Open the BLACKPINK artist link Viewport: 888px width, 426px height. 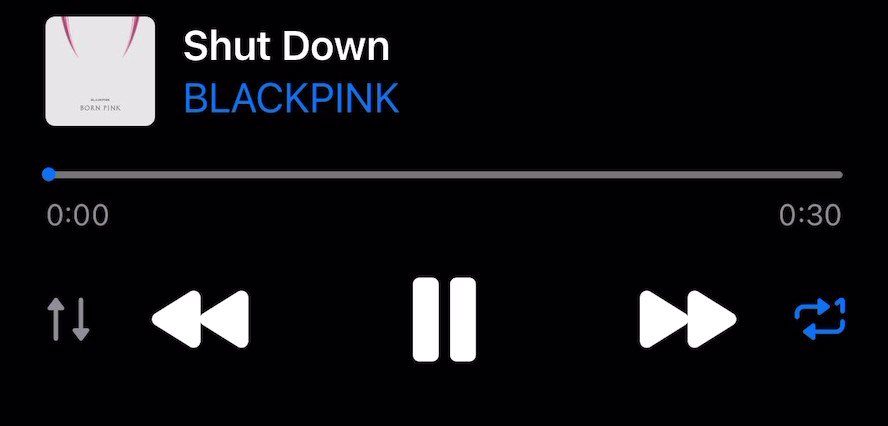292,98
